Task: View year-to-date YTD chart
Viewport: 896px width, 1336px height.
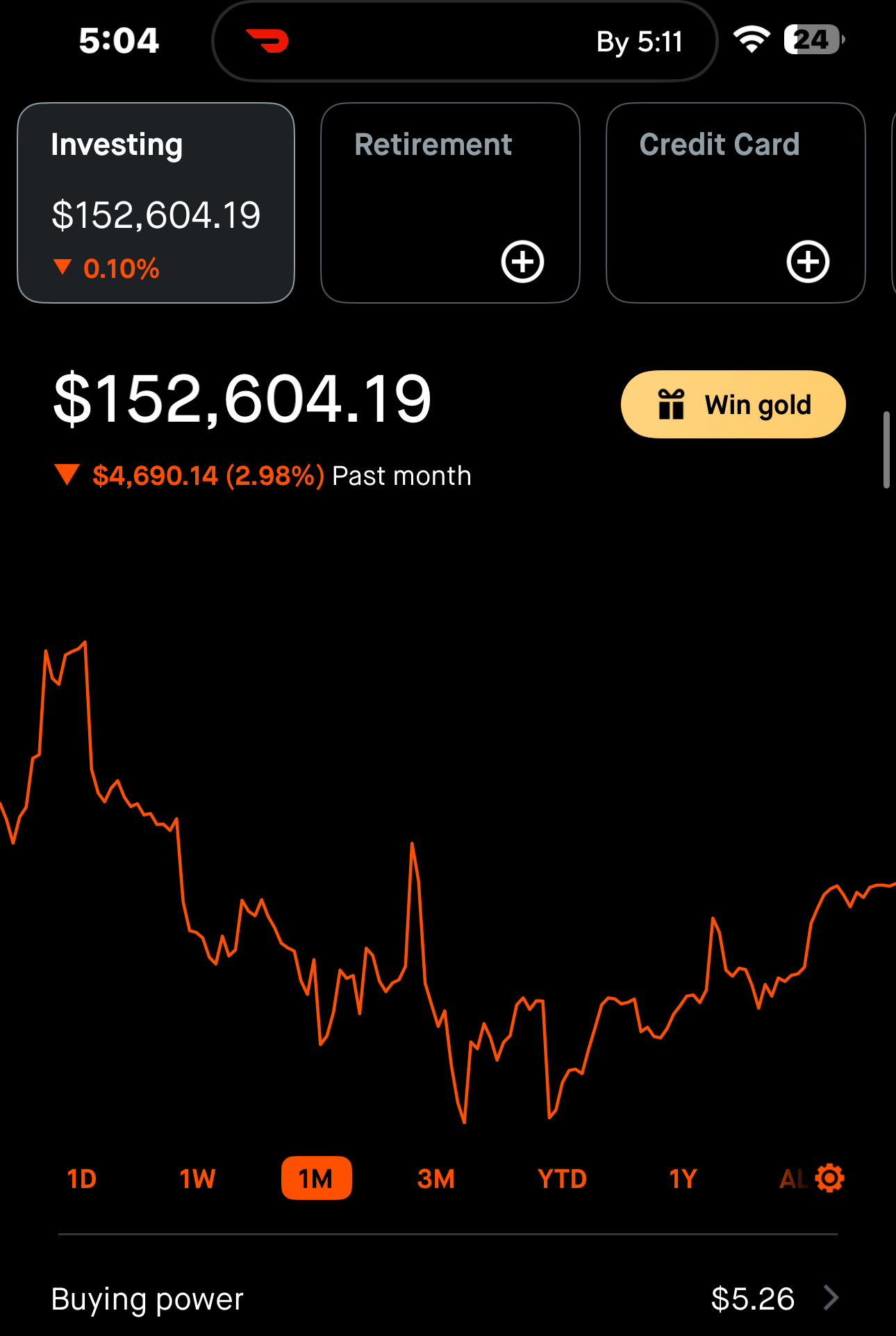Action: tap(562, 1178)
